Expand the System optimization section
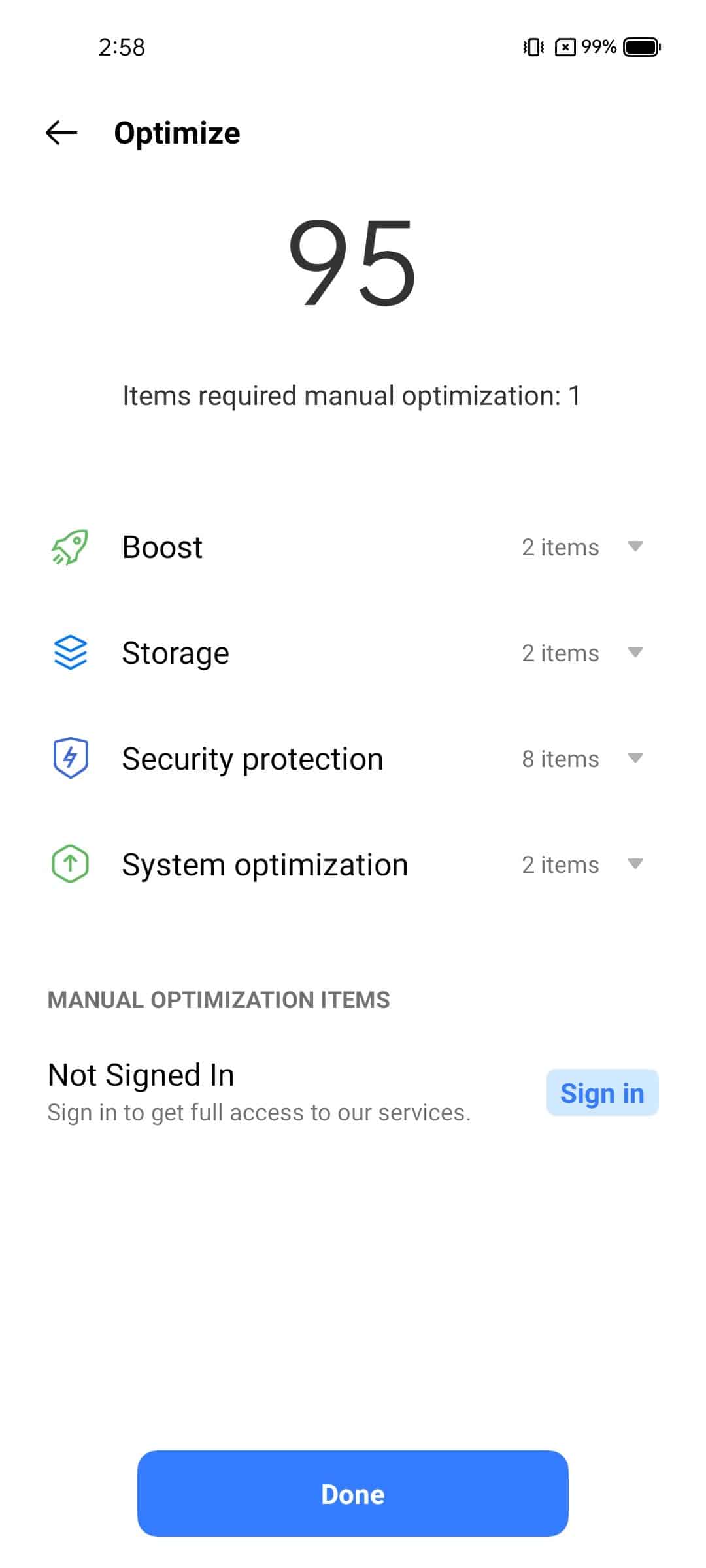This screenshot has width=706, height=1568. (x=353, y=864)
